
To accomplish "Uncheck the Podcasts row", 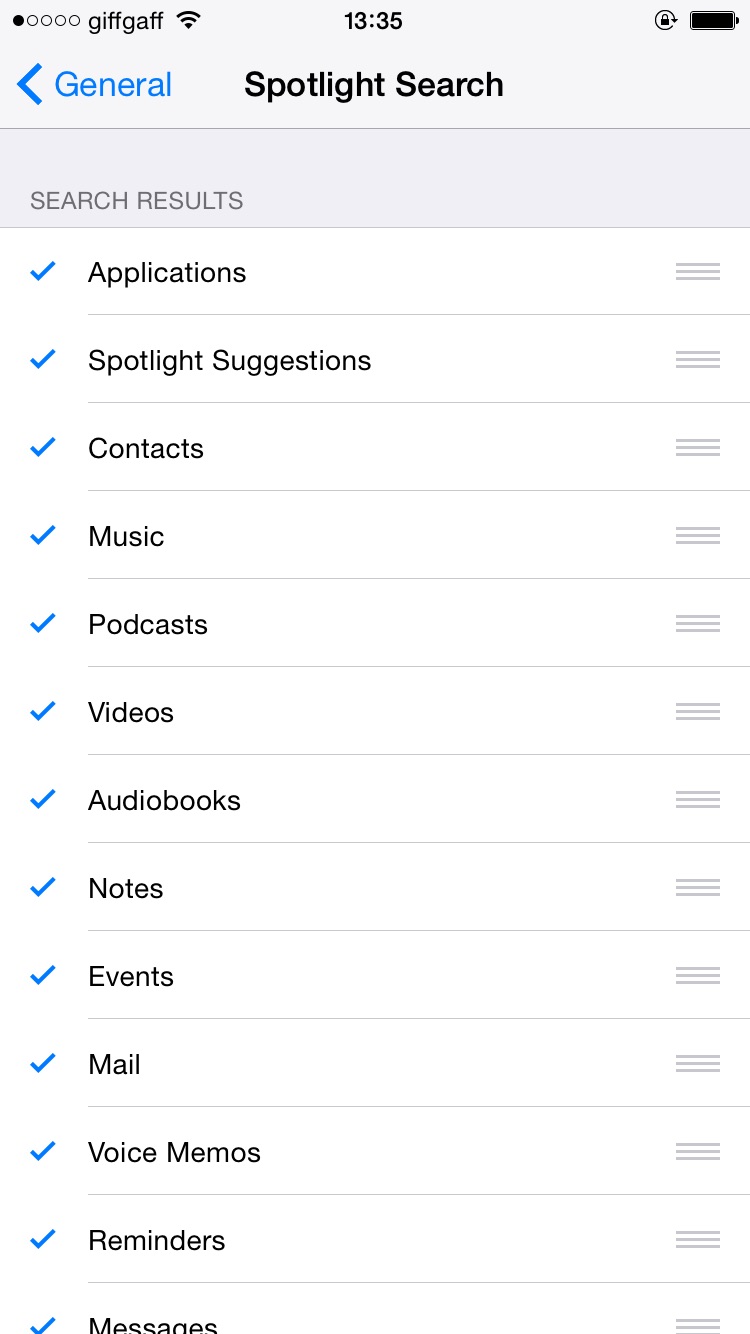I will point(375,624).
